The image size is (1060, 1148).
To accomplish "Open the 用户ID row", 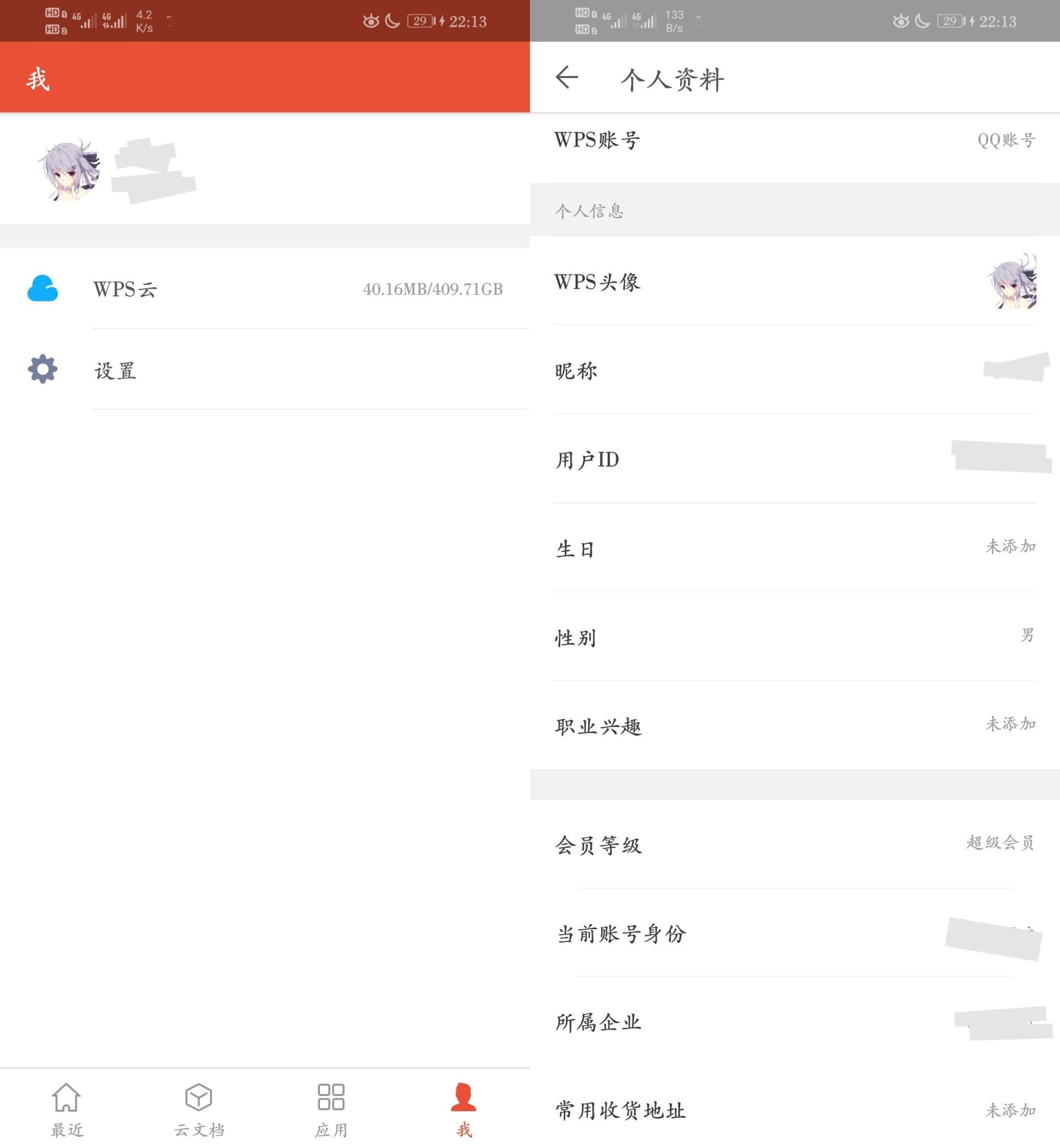I will click(x=794, y=459).
